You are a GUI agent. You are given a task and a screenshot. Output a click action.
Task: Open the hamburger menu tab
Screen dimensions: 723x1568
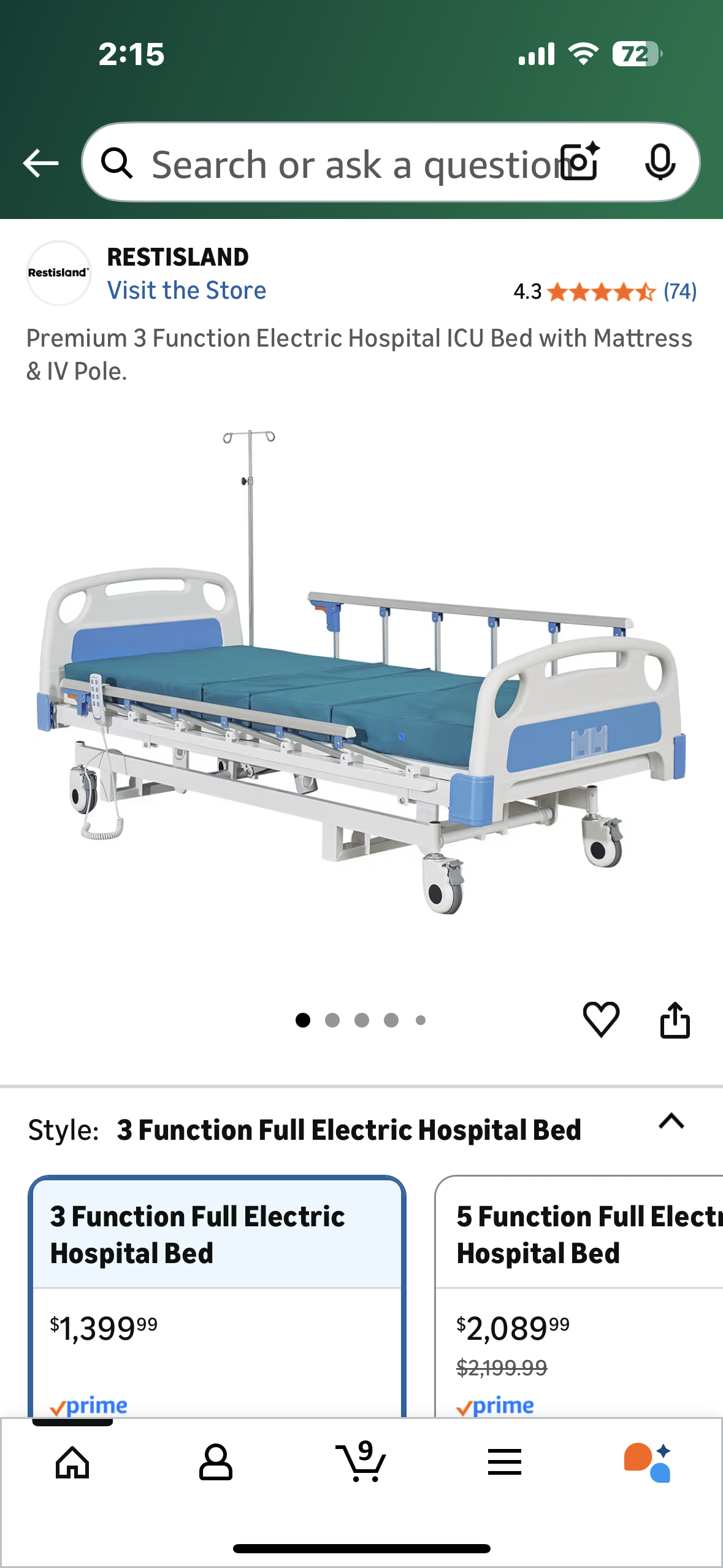pos(504,1462)
